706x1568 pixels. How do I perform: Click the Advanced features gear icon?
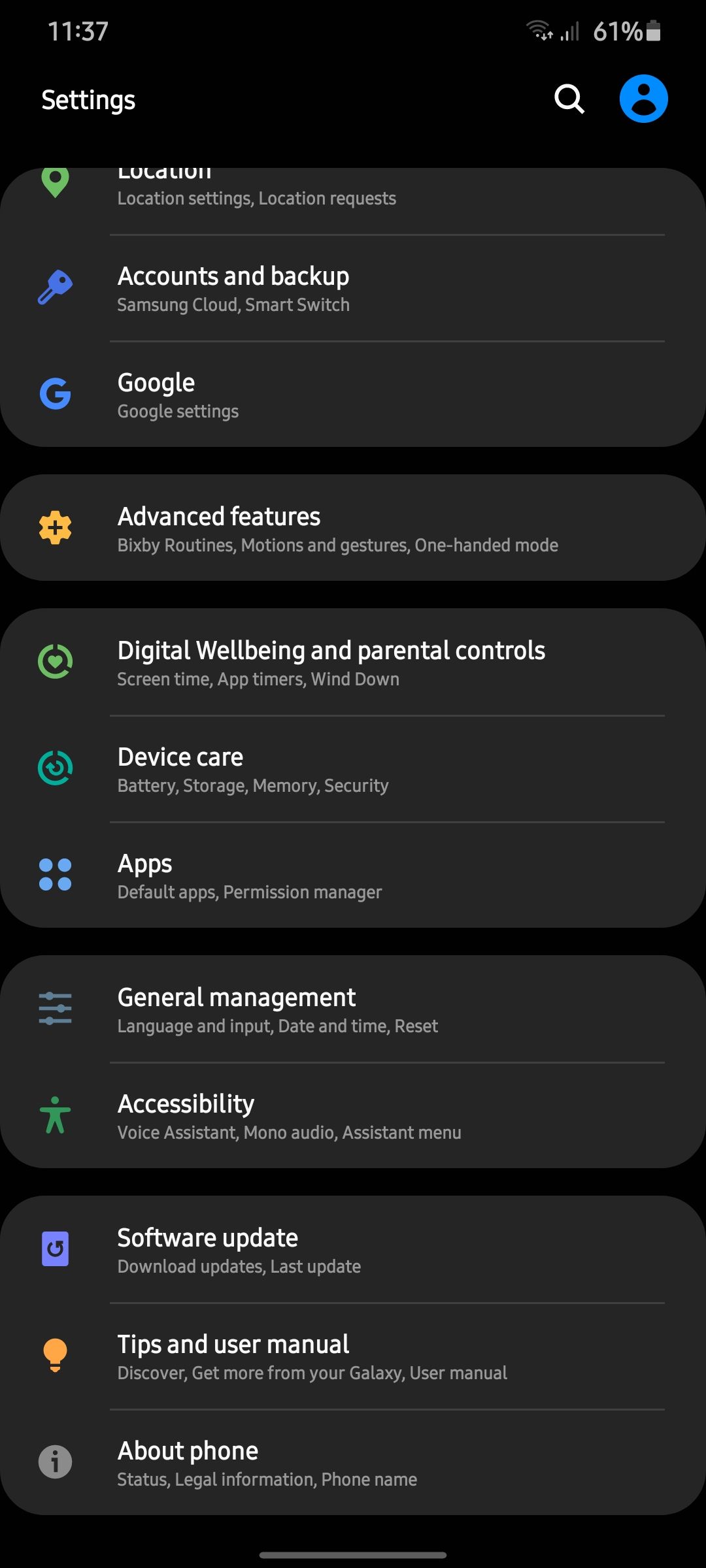click(x=55, y=528)
